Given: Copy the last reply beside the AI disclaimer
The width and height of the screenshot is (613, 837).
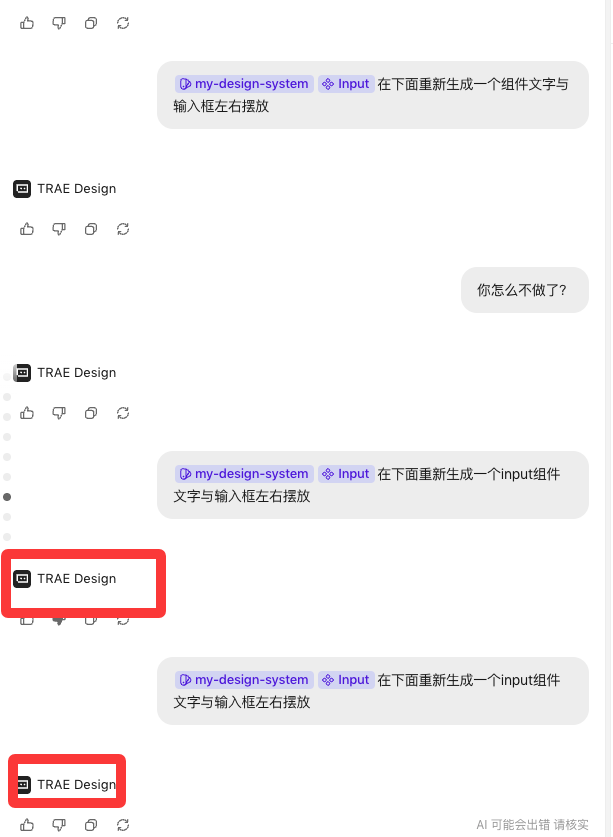Looking at the screenshot, I should [x=91, y=825].
